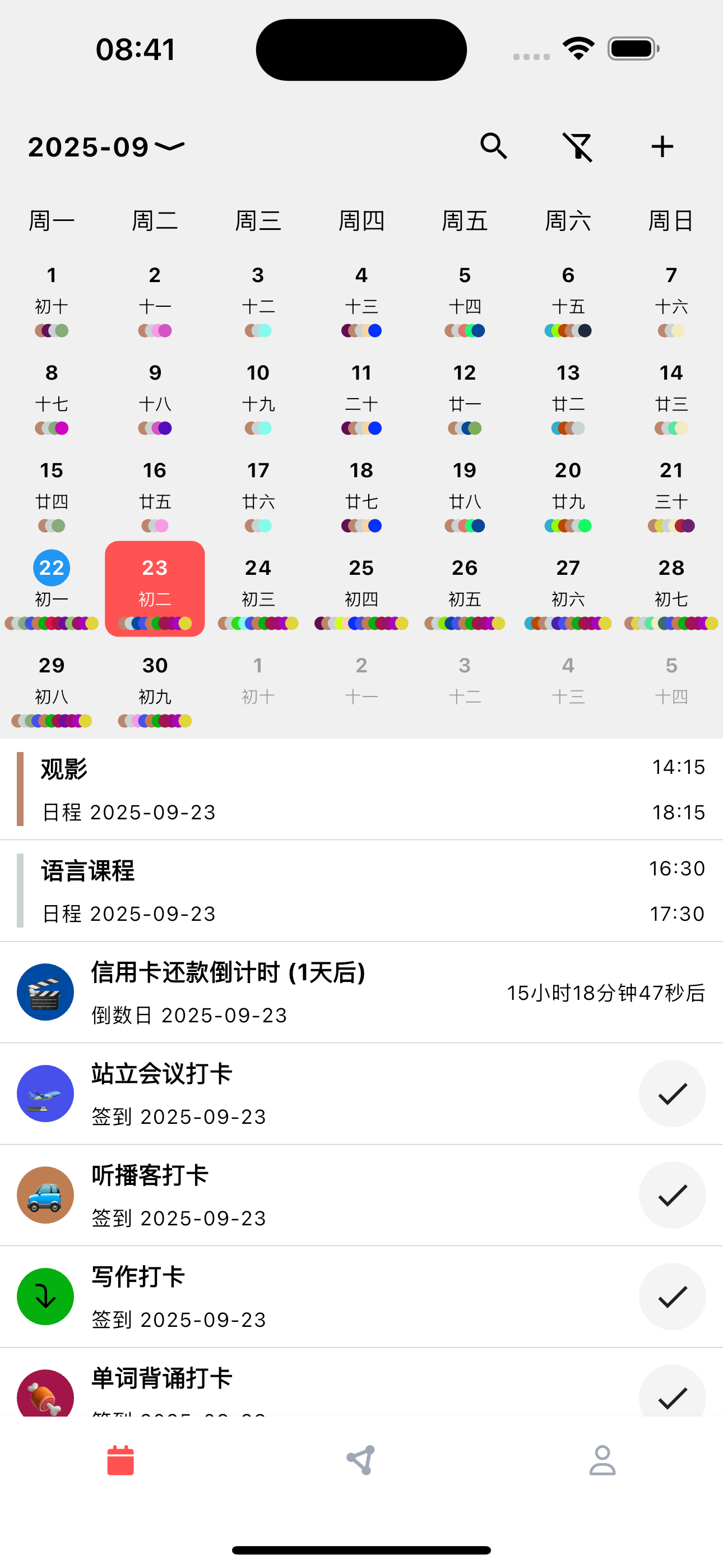The image size is (723, 1568).
Task: Open the search icon
Action: point(494,146)
